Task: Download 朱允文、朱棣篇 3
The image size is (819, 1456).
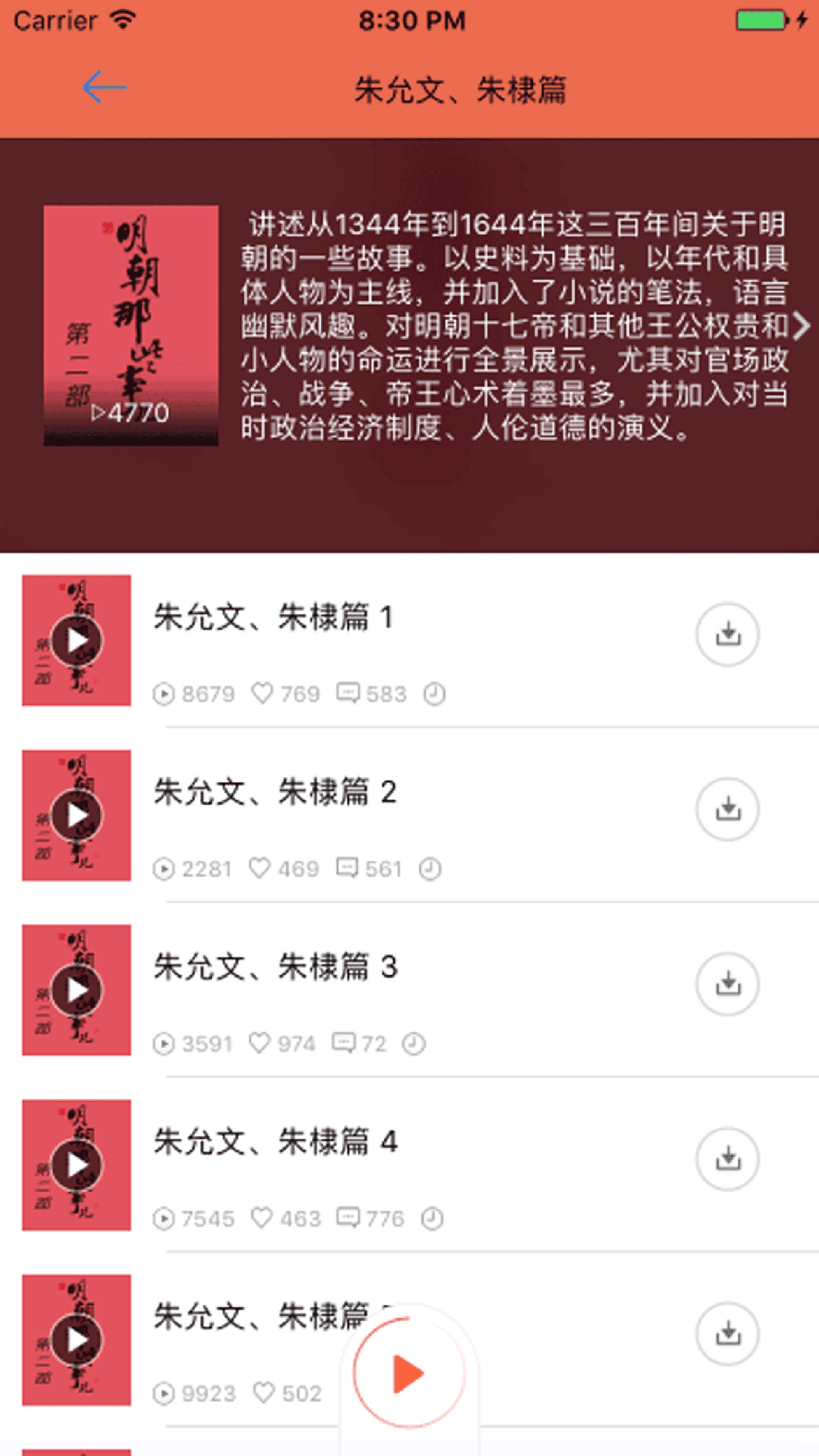Action: click(727, 983)
